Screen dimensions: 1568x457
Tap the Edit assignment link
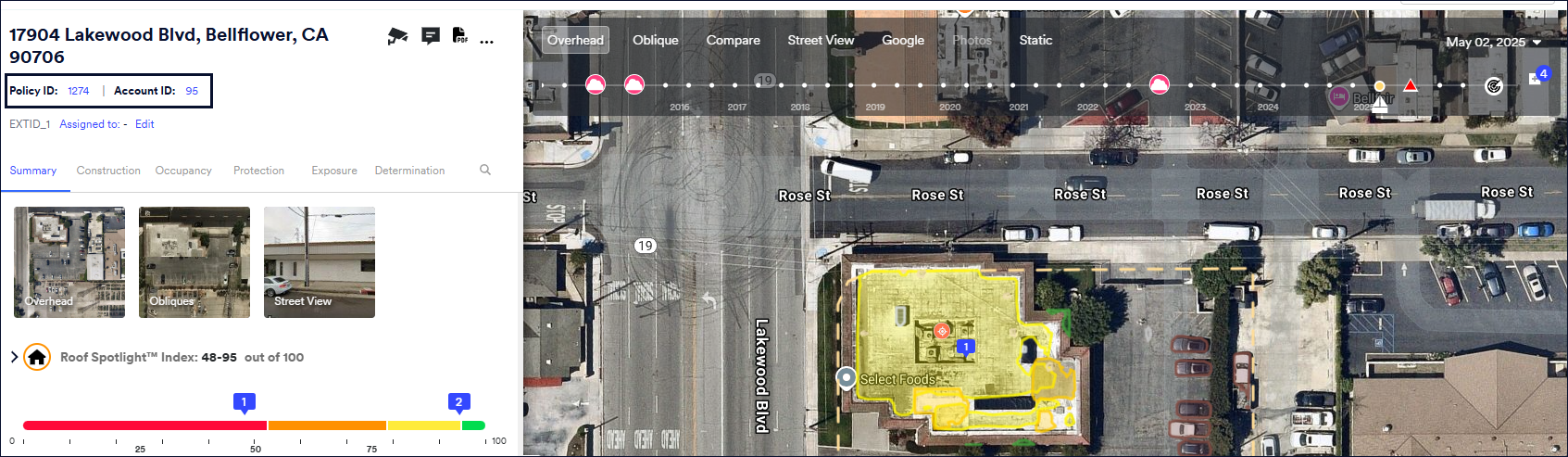pos(144,124)
